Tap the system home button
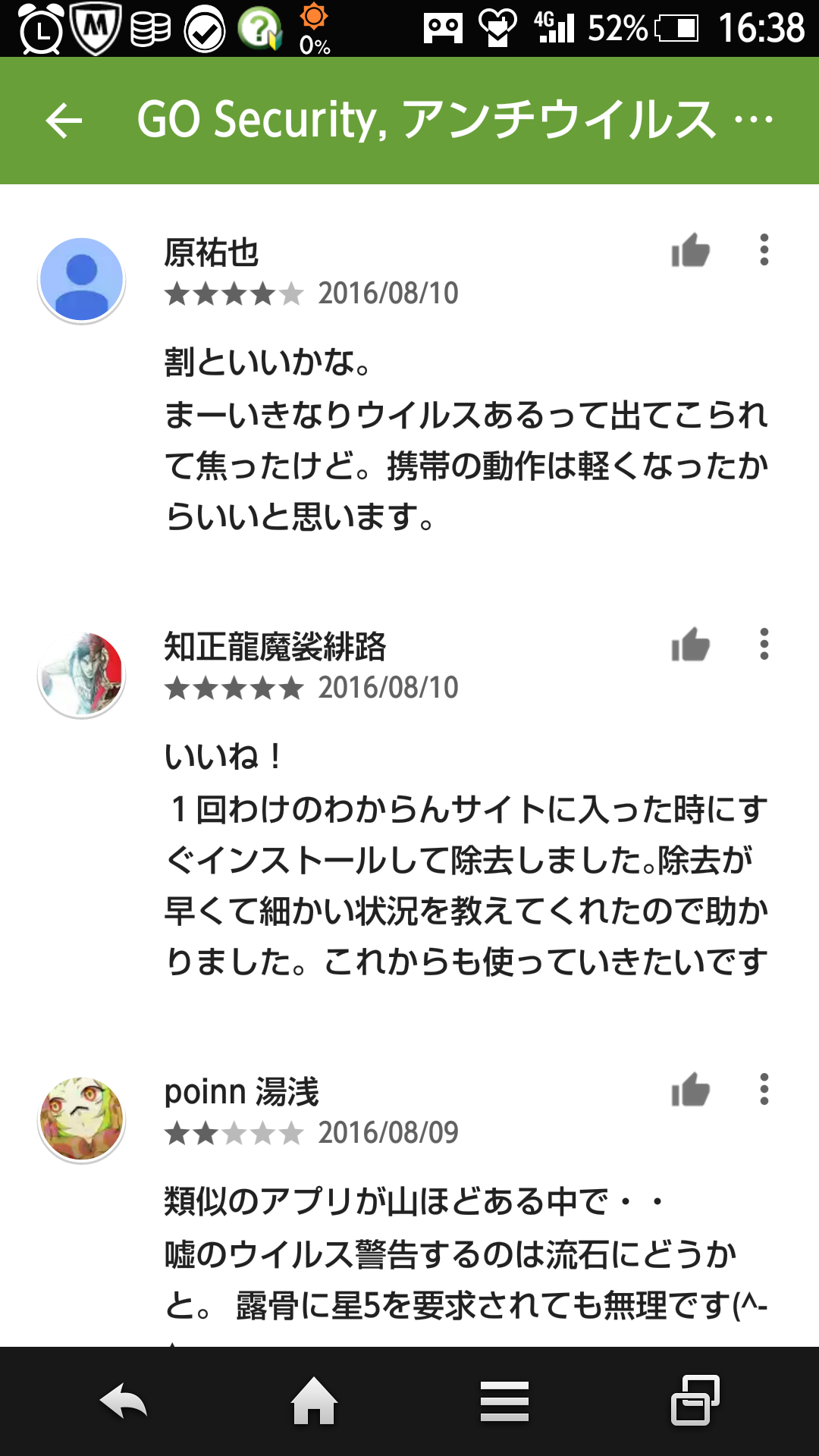Viewport: 819px width, 1456px height. point(314,1401)
